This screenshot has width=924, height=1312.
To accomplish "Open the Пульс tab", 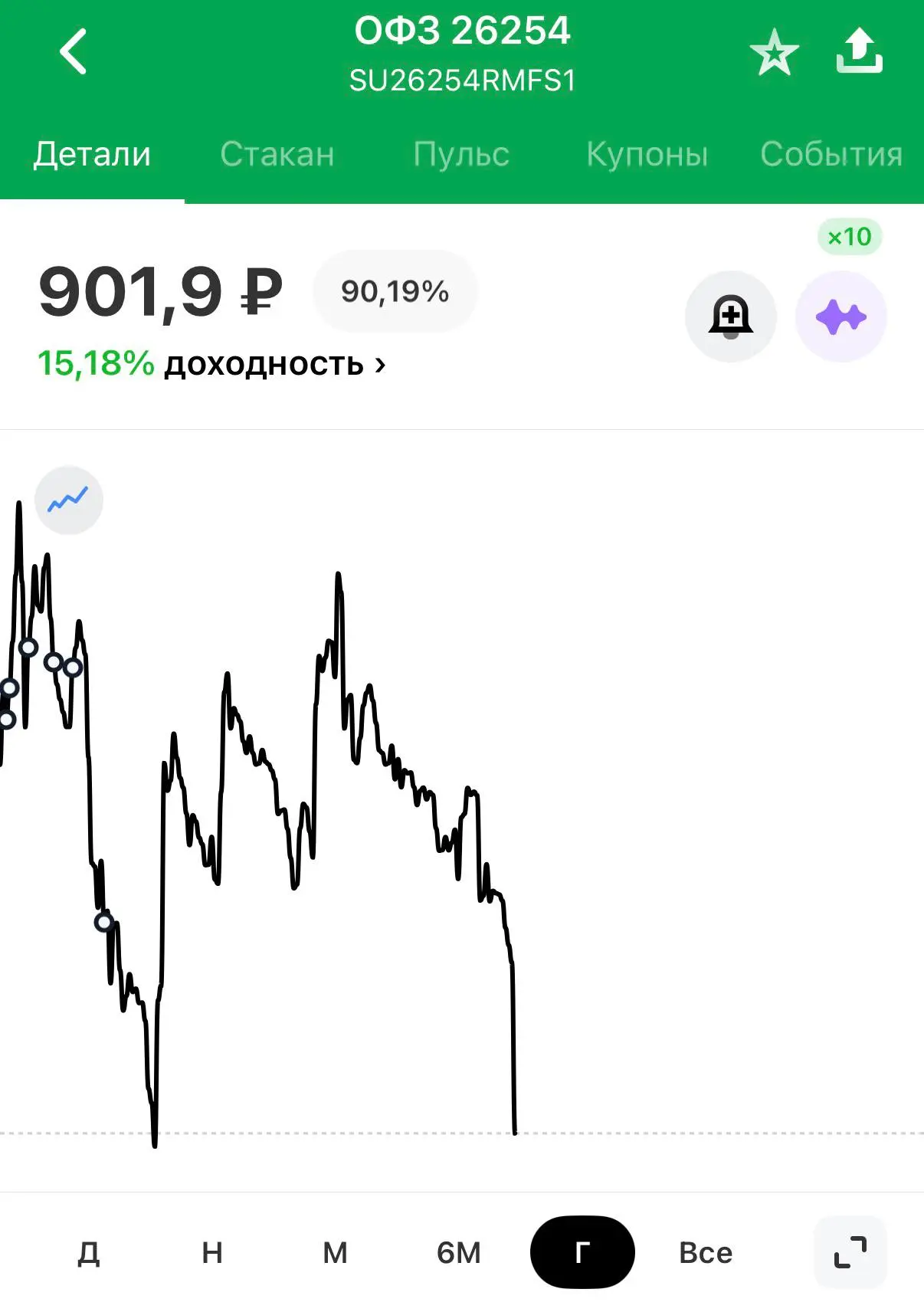I will click(461, 154).
